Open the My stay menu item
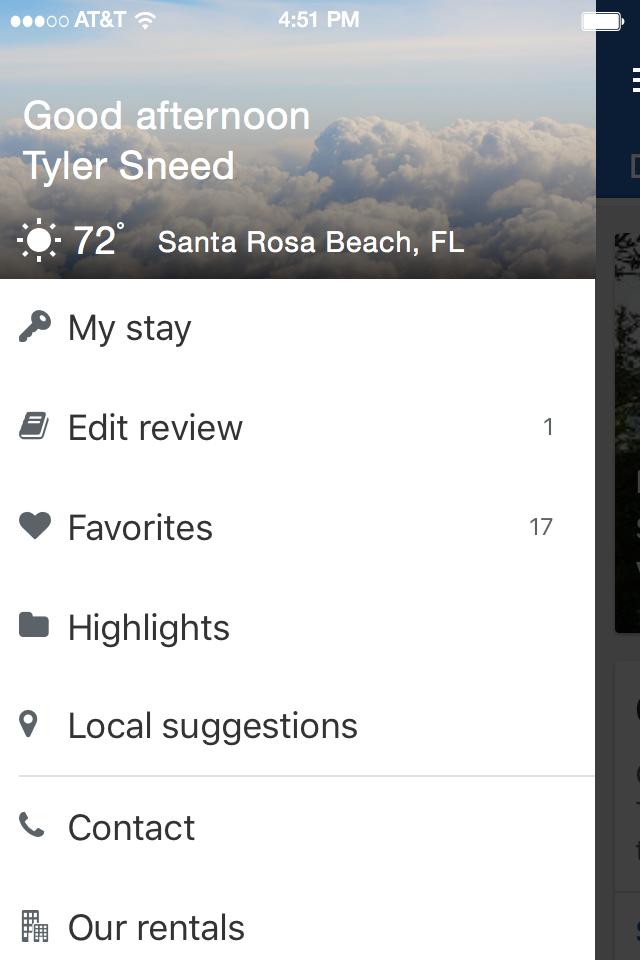 (x=129, y=328)
